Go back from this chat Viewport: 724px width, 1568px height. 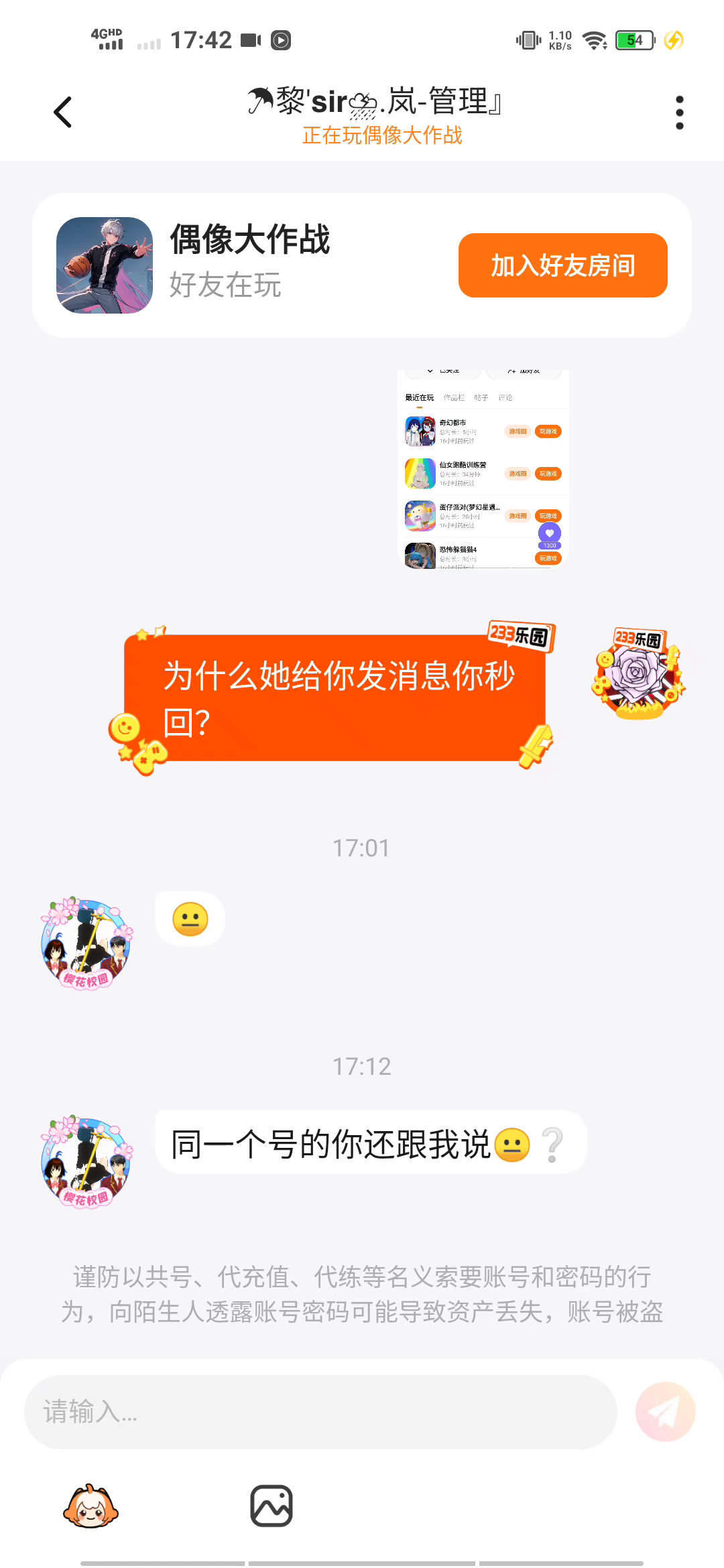pyautogui.click(x=63, y=112)
